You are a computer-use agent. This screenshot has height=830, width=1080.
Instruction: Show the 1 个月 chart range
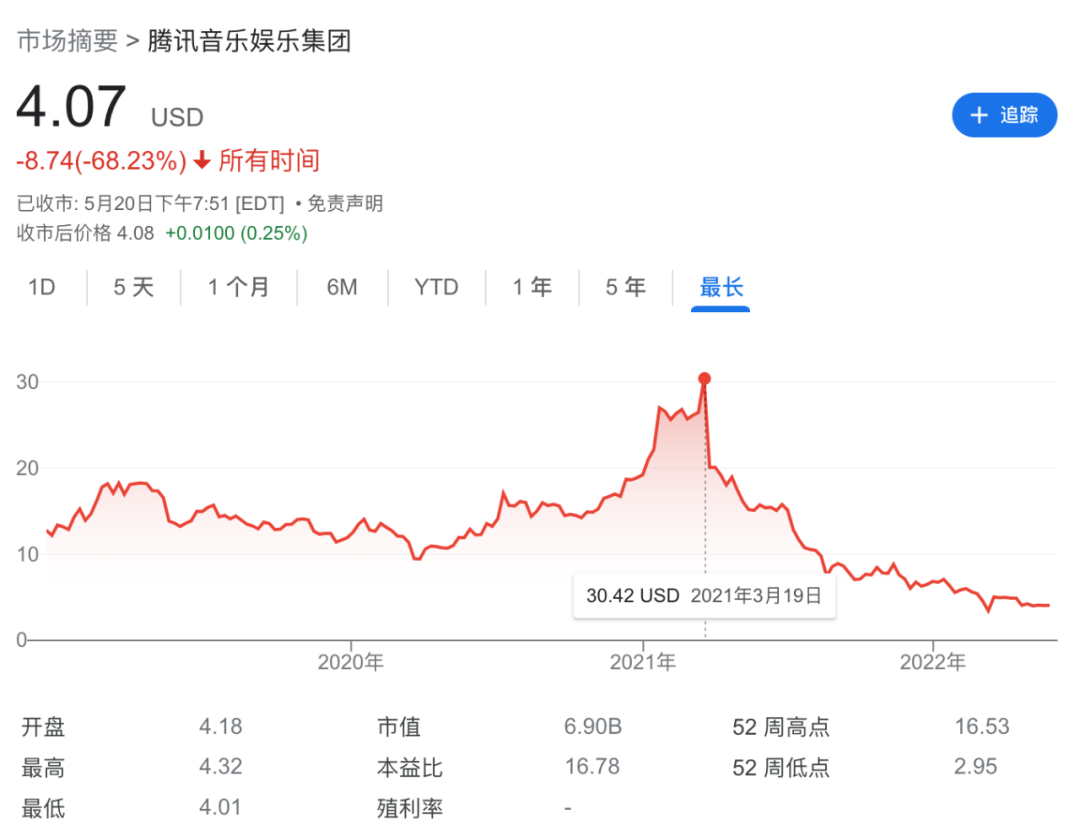click(x=238, y=288)
